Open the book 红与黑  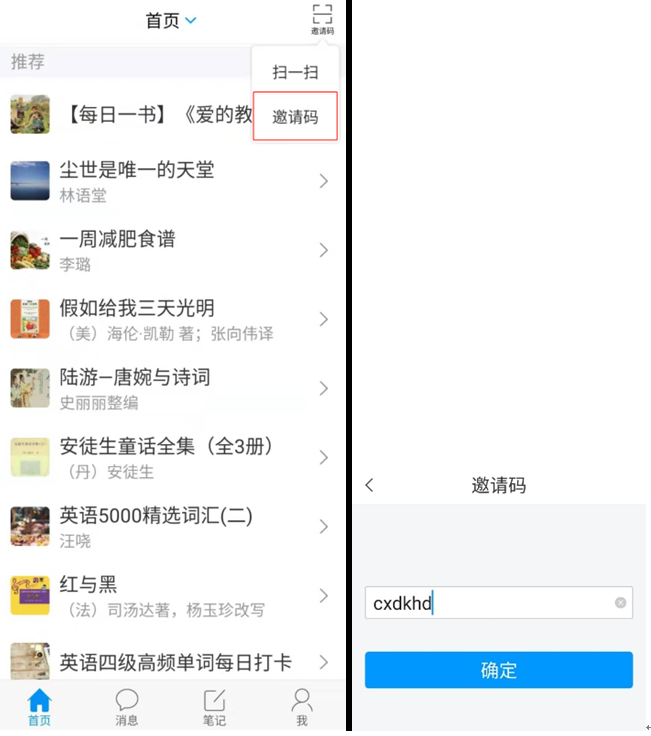click(x=170, y=595)
